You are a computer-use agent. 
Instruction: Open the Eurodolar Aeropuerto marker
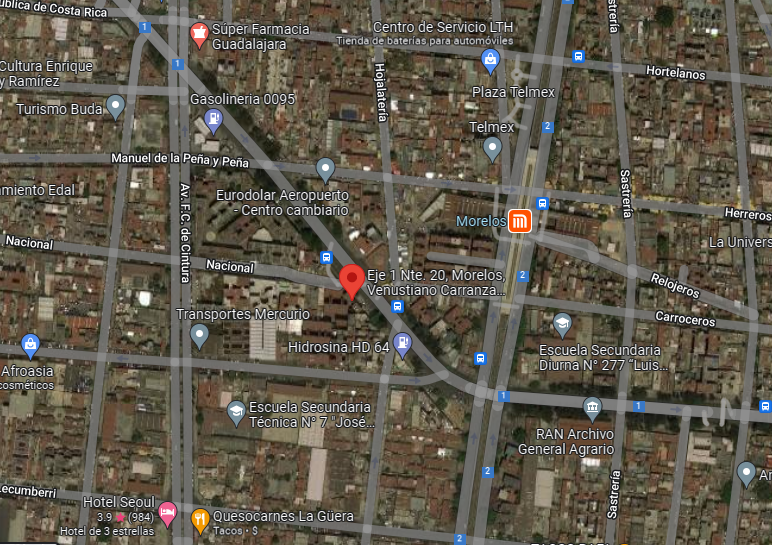click(325, 170)
